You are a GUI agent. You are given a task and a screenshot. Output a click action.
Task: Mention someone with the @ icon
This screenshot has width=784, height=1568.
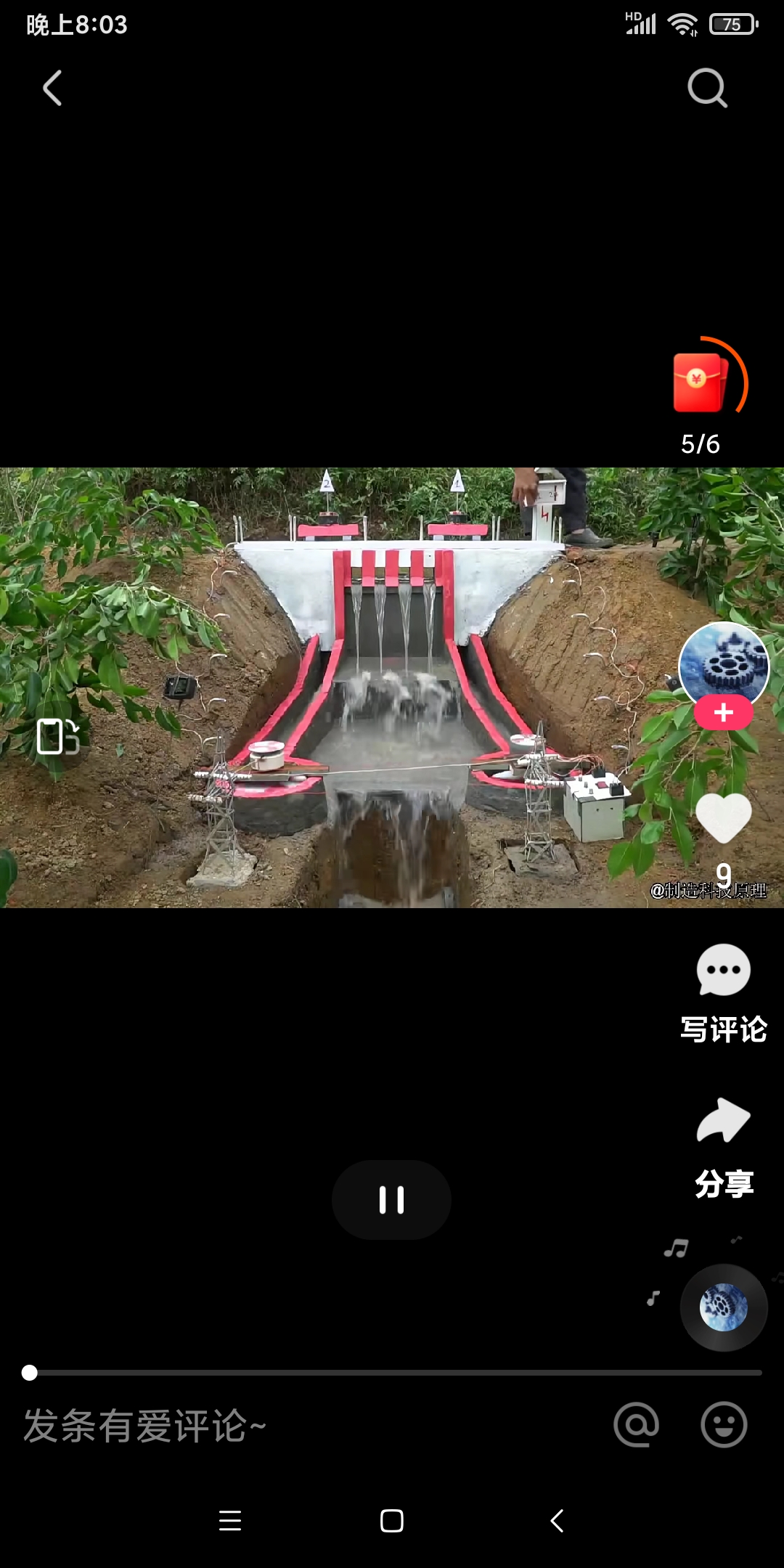(x=636, y=1425)
